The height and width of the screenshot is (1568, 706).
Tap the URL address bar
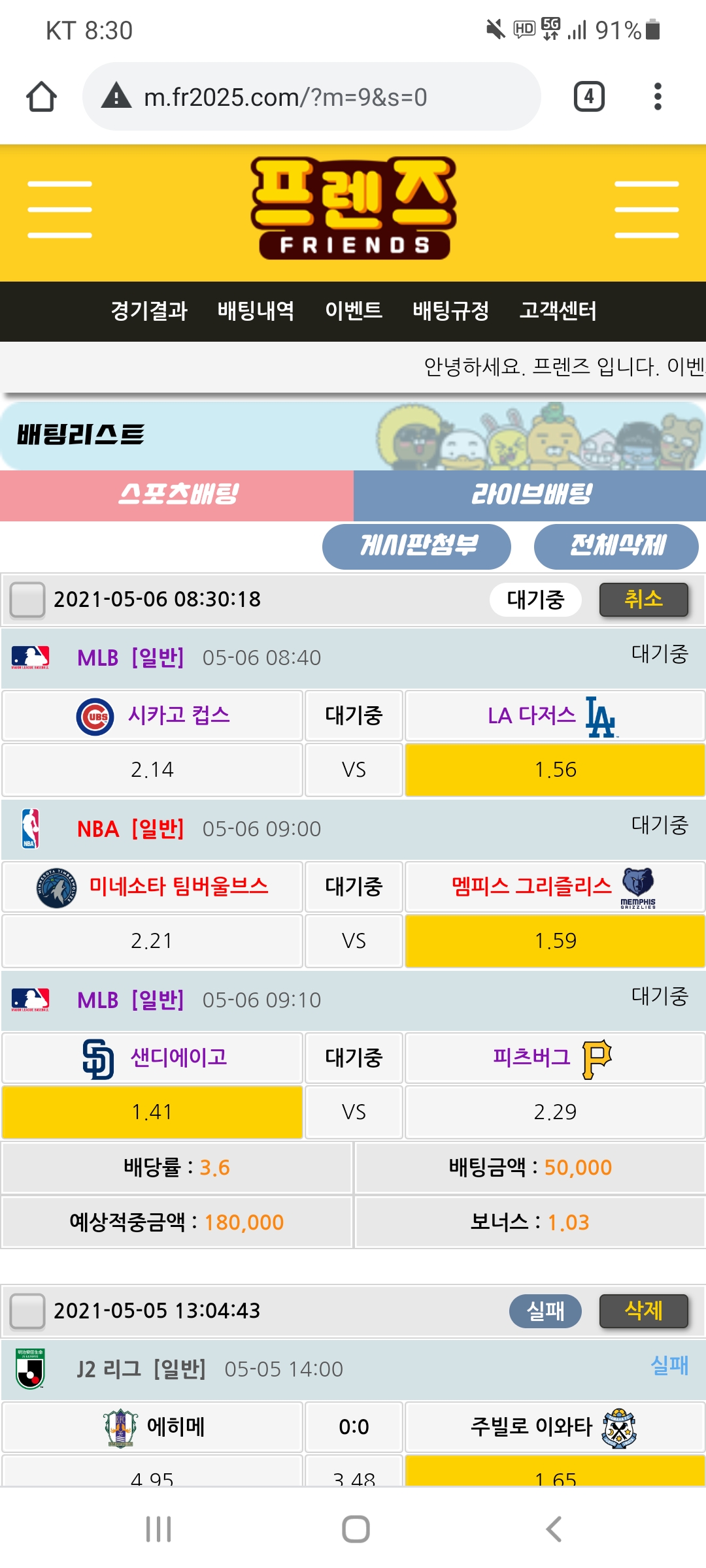(x=311, y=97)
